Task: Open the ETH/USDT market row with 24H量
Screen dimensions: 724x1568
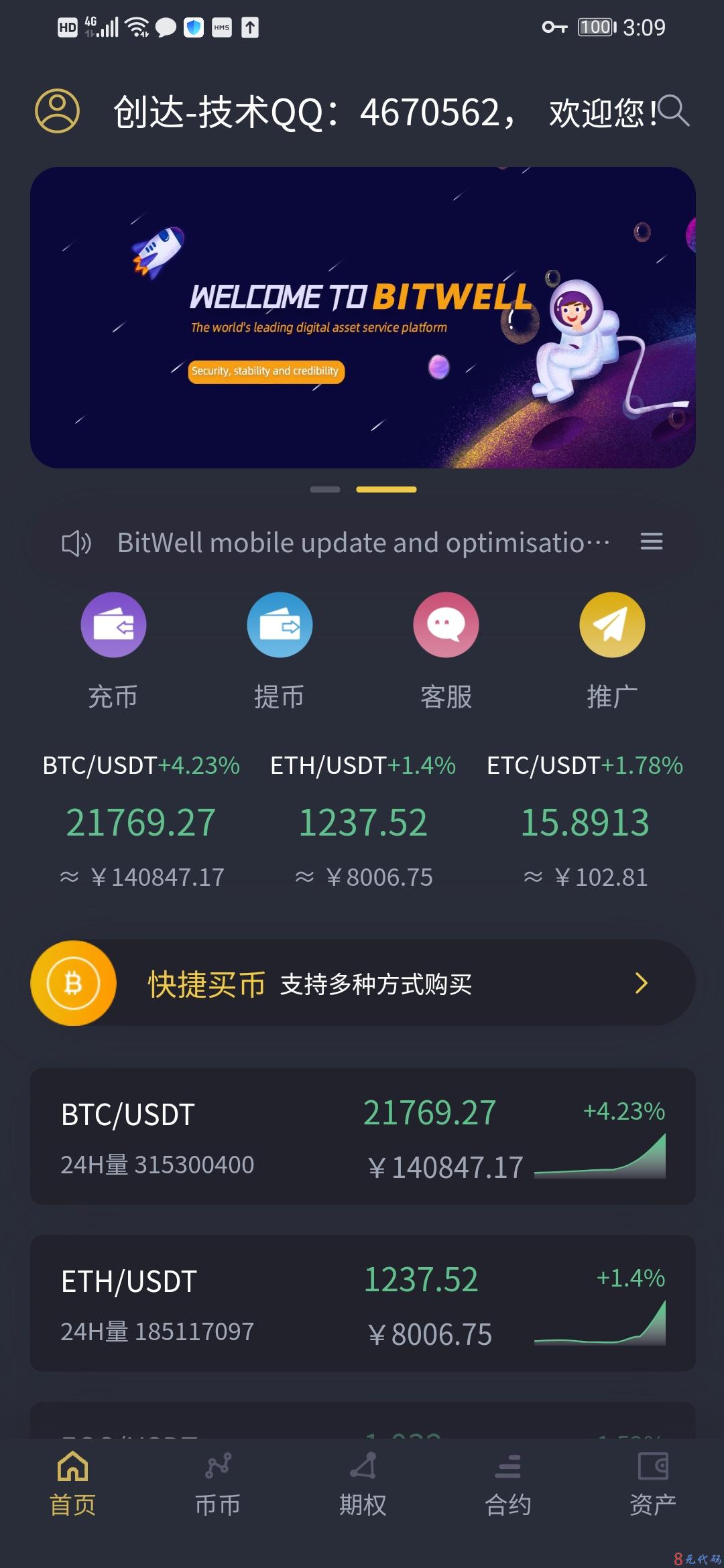Action: tap(363, 1303)
